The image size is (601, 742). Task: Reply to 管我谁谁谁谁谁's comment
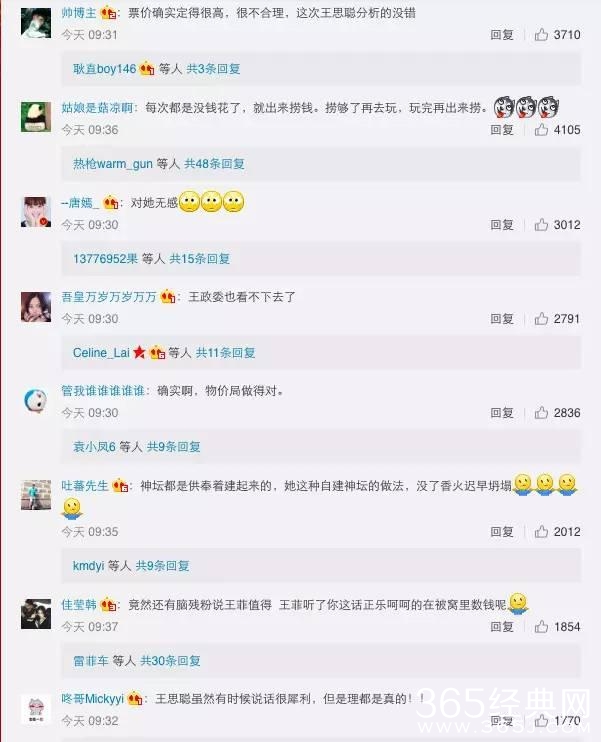tap(502, 413)
